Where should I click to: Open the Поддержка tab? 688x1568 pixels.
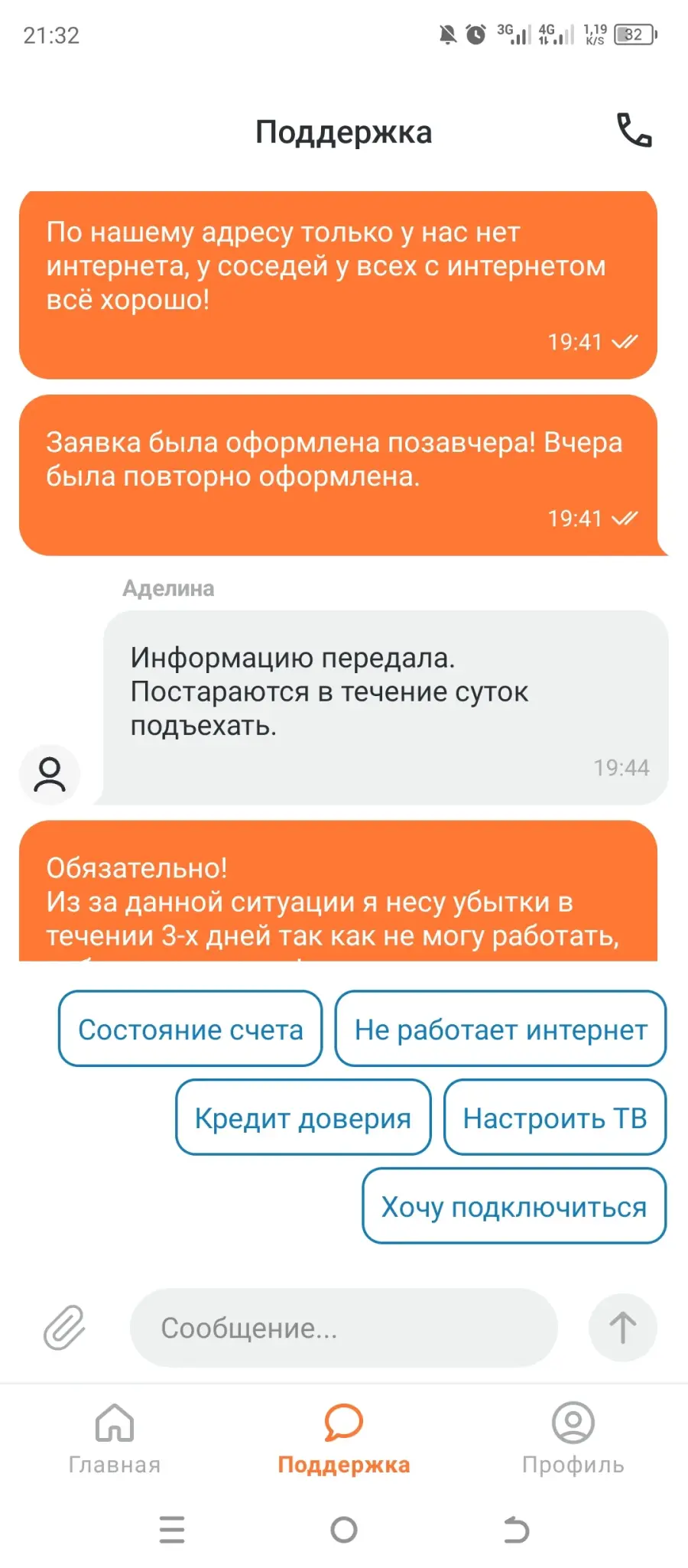coord(344,1438)
